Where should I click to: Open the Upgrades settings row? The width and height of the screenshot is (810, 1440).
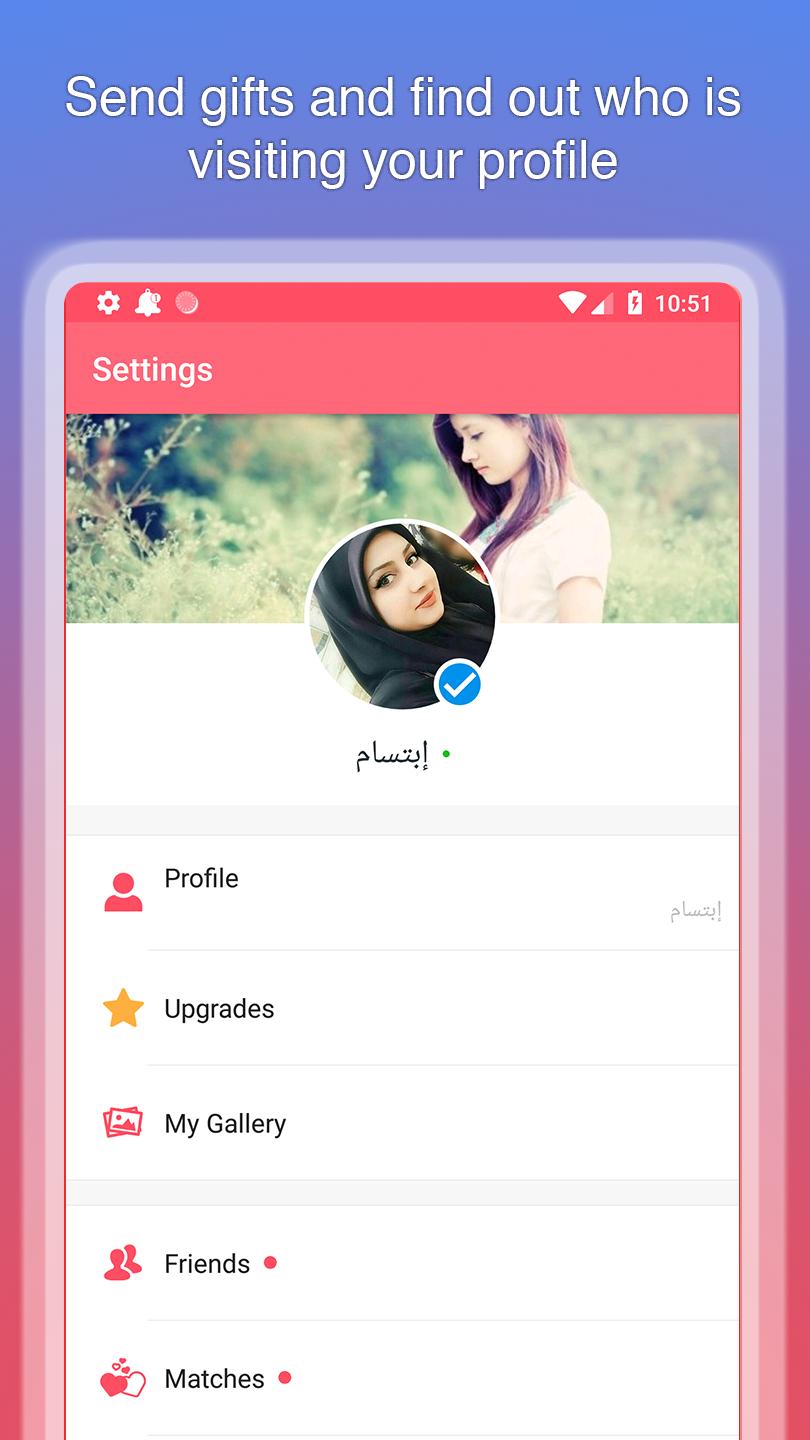[x=400, y=1010]
